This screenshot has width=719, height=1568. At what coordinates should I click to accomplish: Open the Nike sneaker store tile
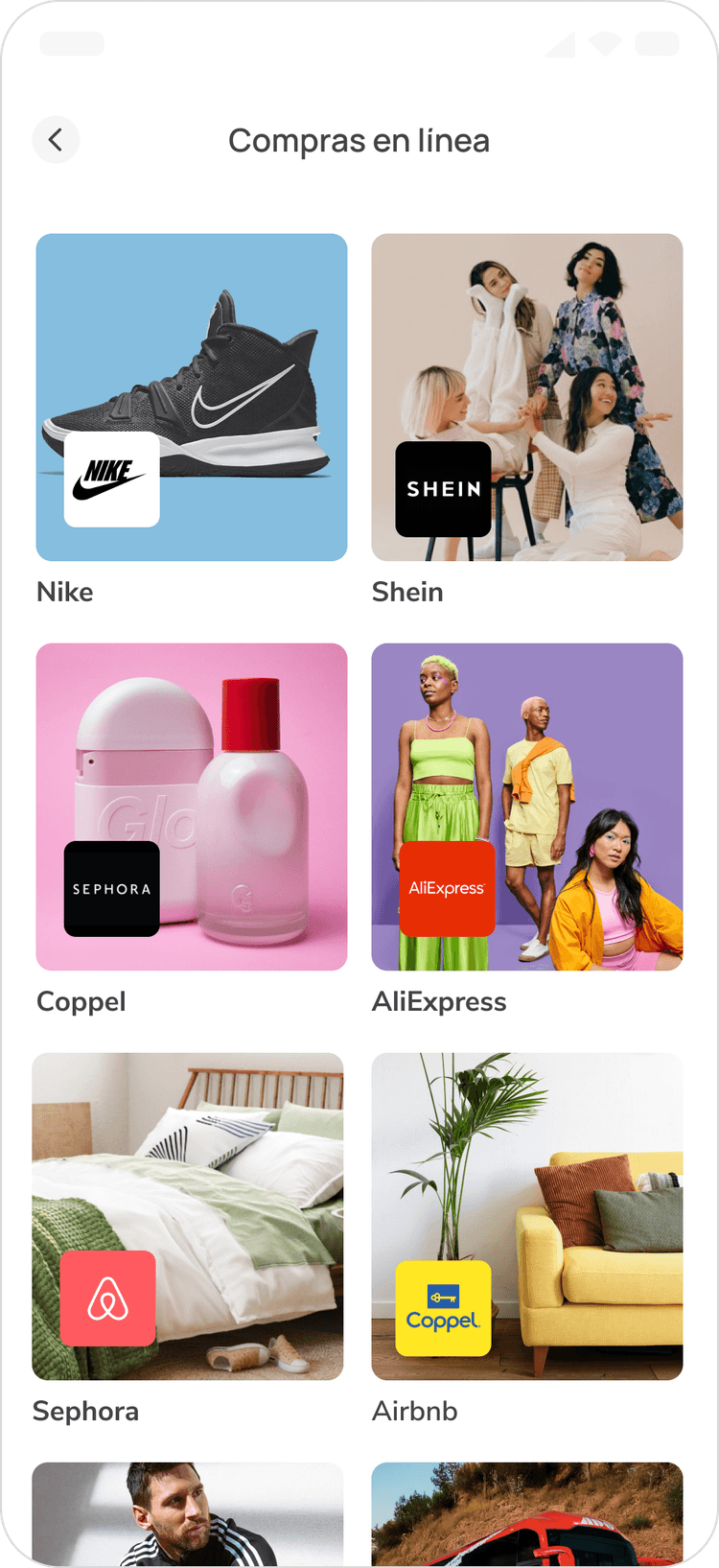192,397
